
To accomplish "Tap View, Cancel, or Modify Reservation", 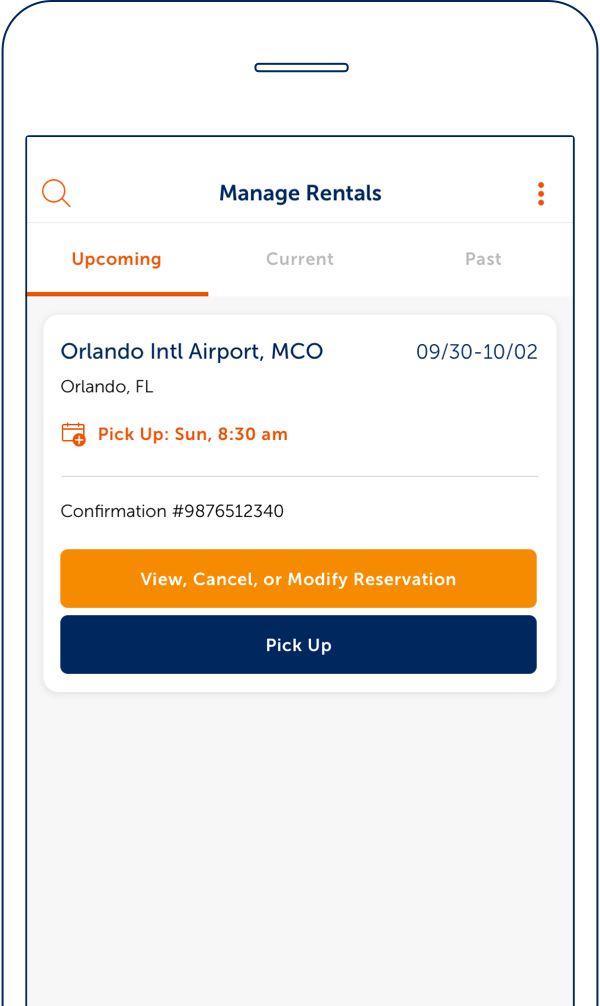I will tap(298, 579).
